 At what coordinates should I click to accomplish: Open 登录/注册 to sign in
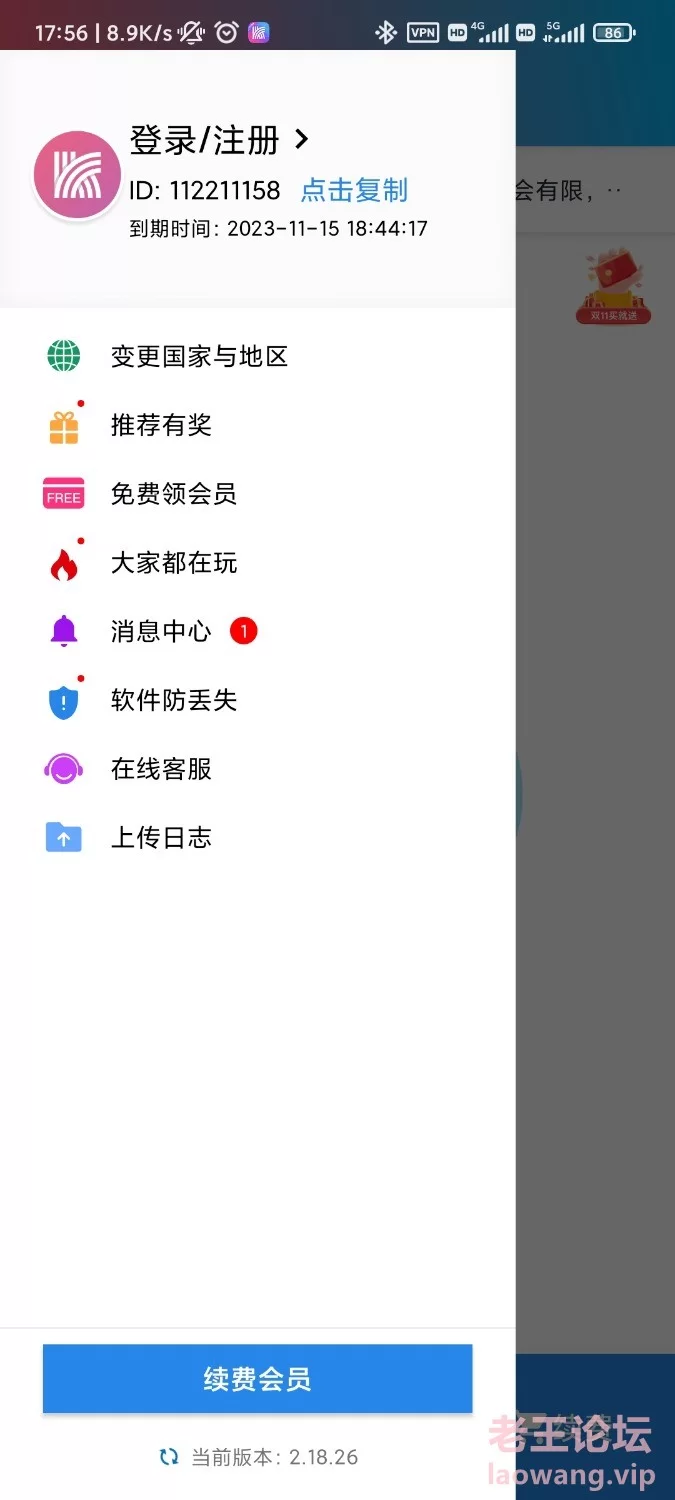(x=219, y=140)
